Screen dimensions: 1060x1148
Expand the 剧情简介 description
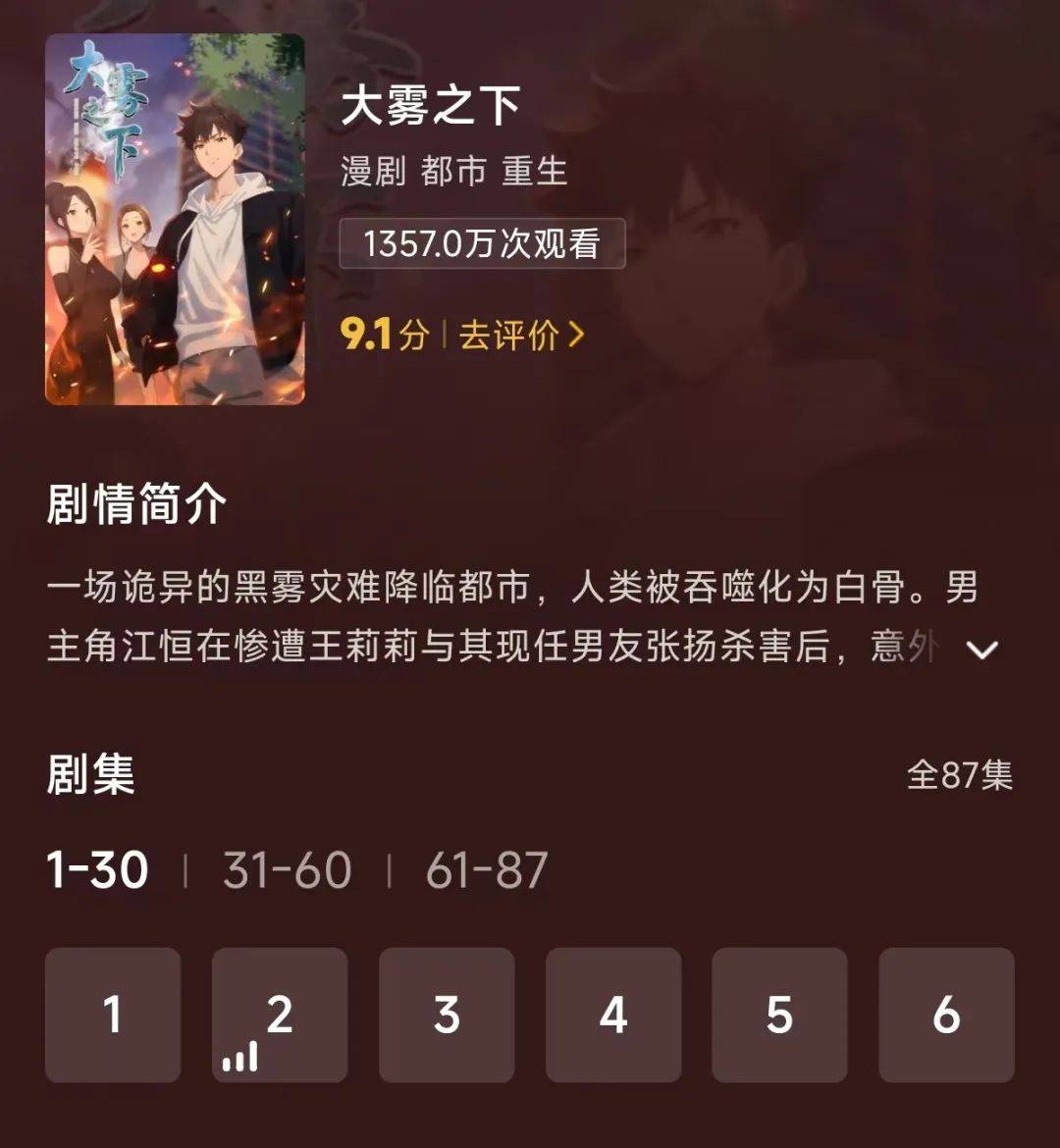pyautogui.click(x=982, y=650)
